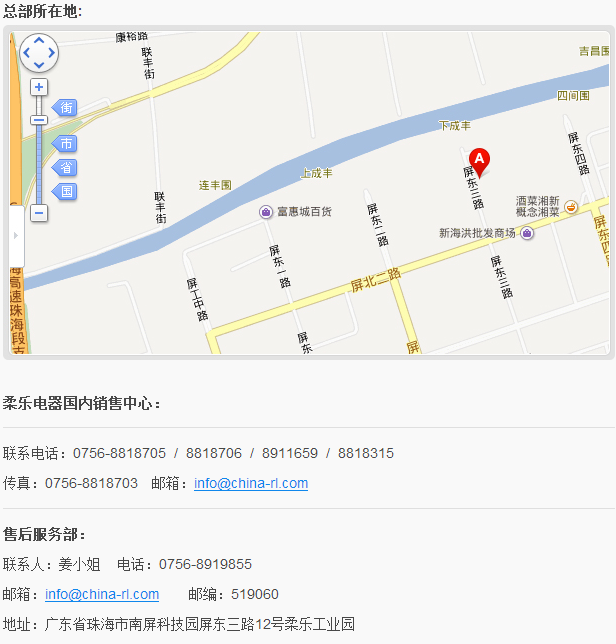This screenshot has height=644, width=616.
Task: Pan the map south with the down arrow
Action: coord(39,64)
